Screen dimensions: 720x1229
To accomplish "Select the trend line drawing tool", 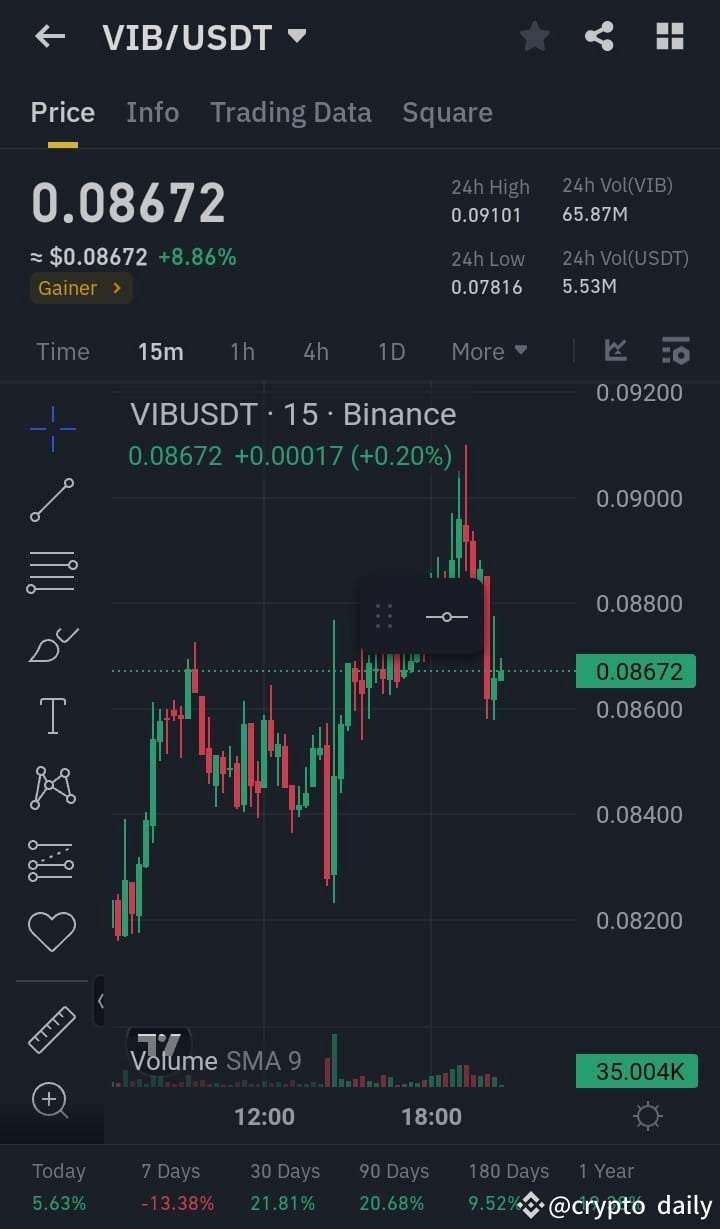I will click(x=51, y=500).
